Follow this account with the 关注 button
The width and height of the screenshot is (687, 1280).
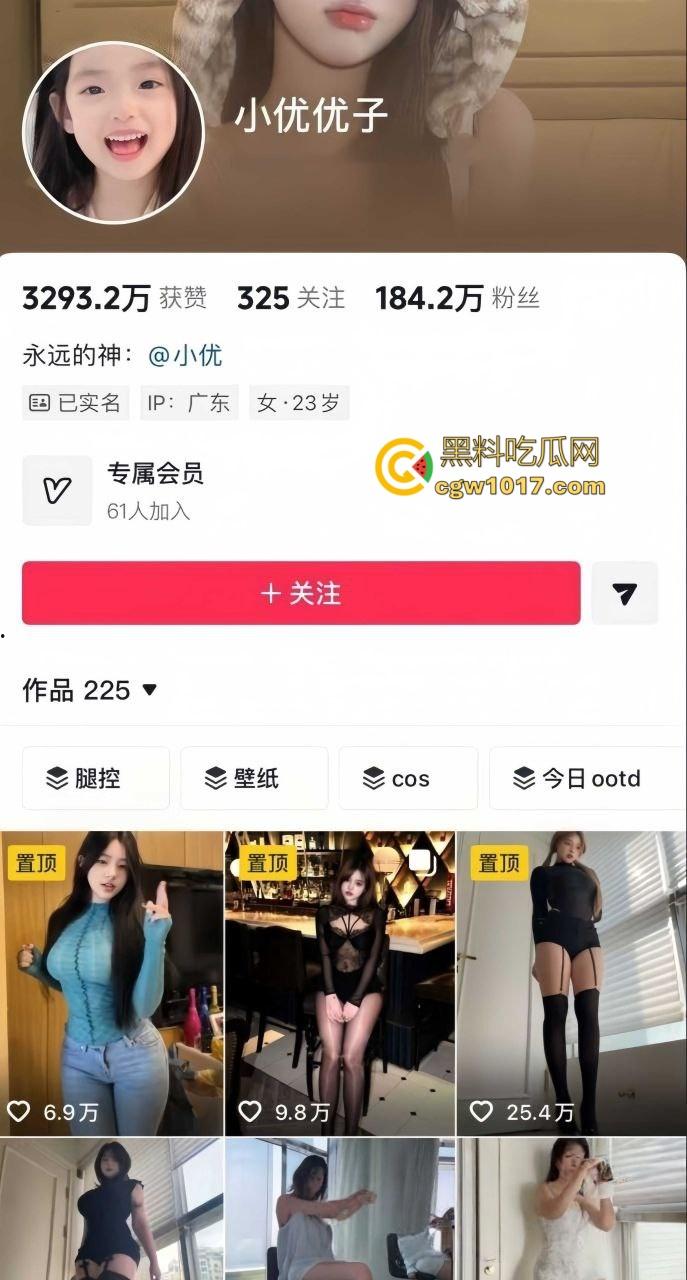pyautogui.click(x=301, y=593)
